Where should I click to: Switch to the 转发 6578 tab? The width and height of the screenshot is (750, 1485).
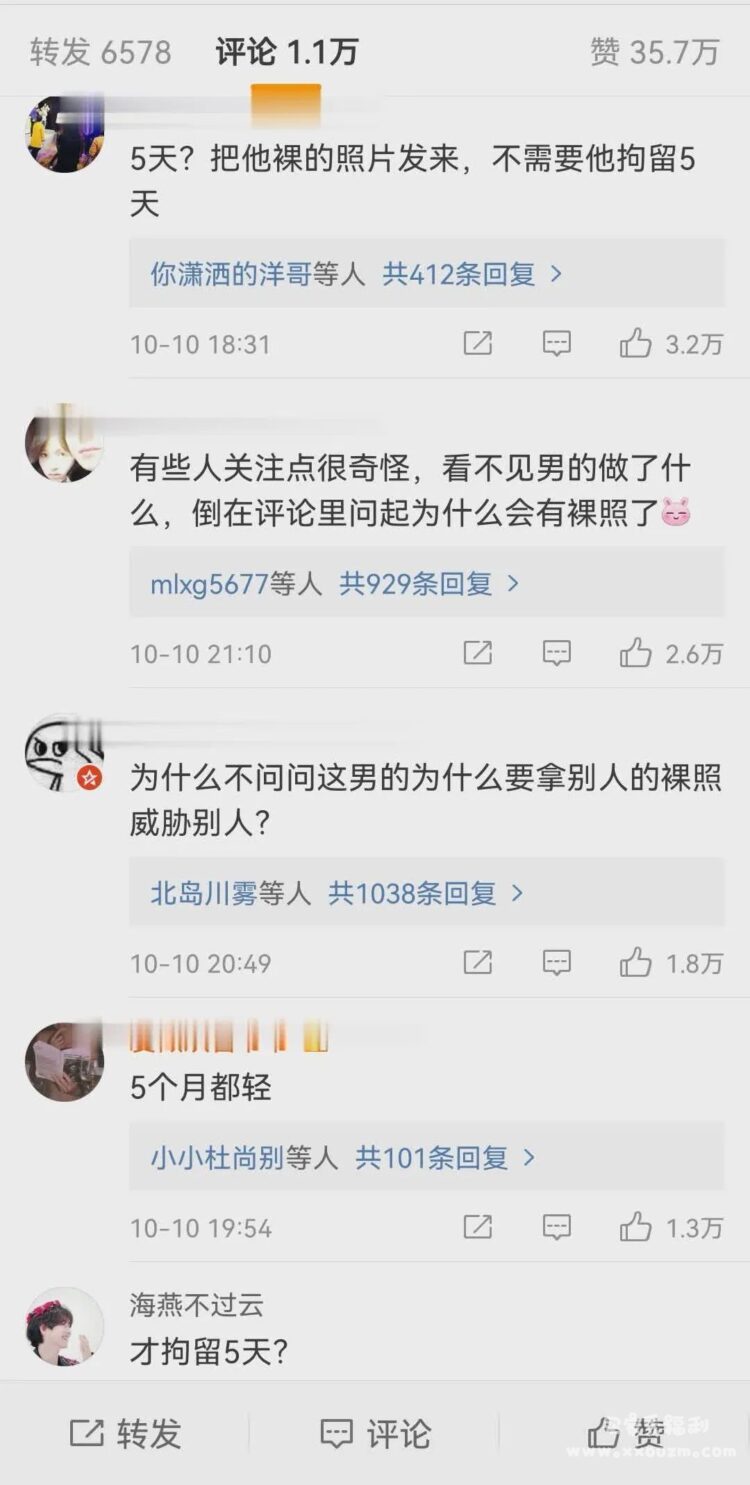pos(100,52)
